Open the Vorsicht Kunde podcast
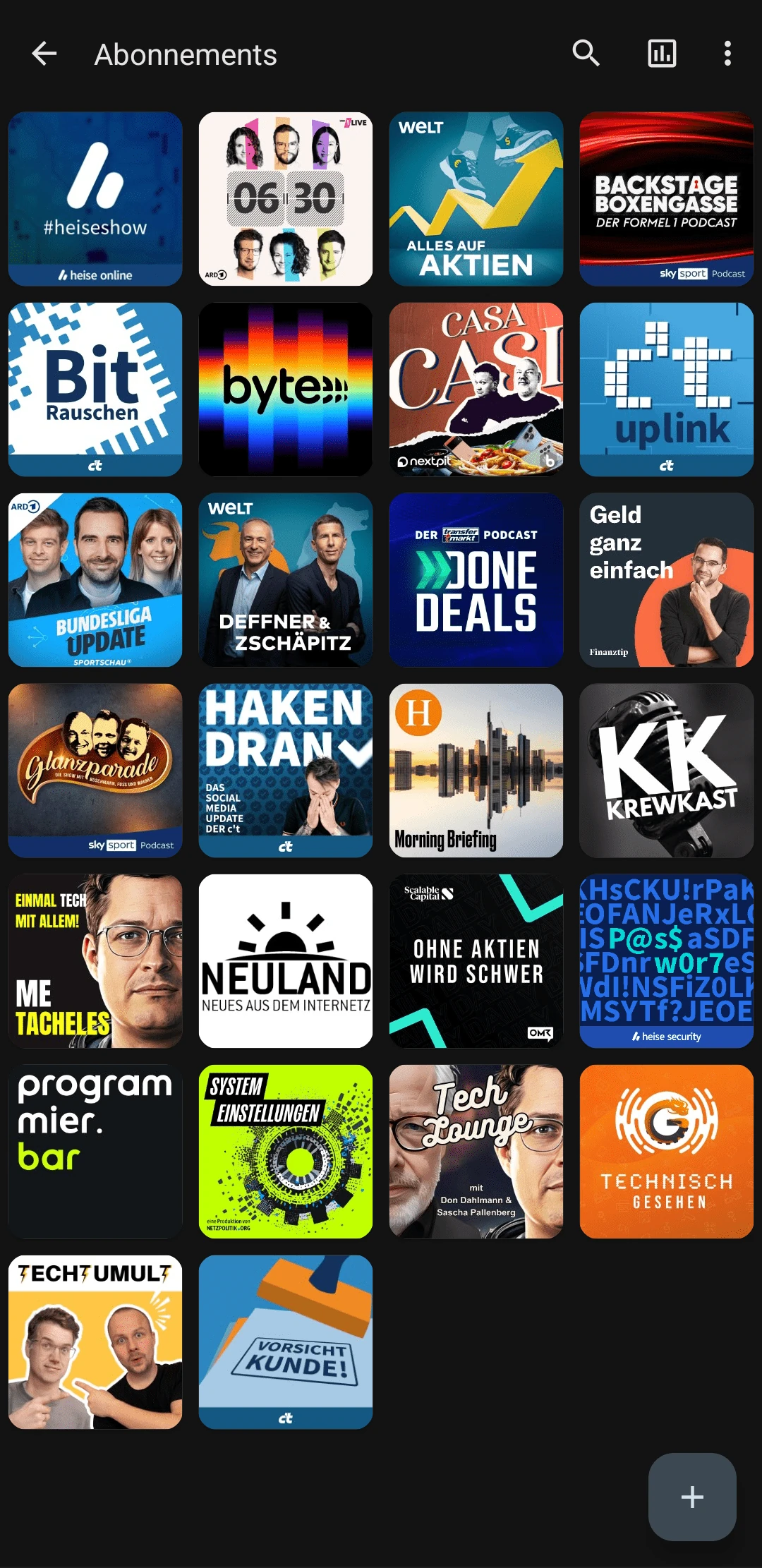Screen dimensions: 762x1568 pos(286,1342)
